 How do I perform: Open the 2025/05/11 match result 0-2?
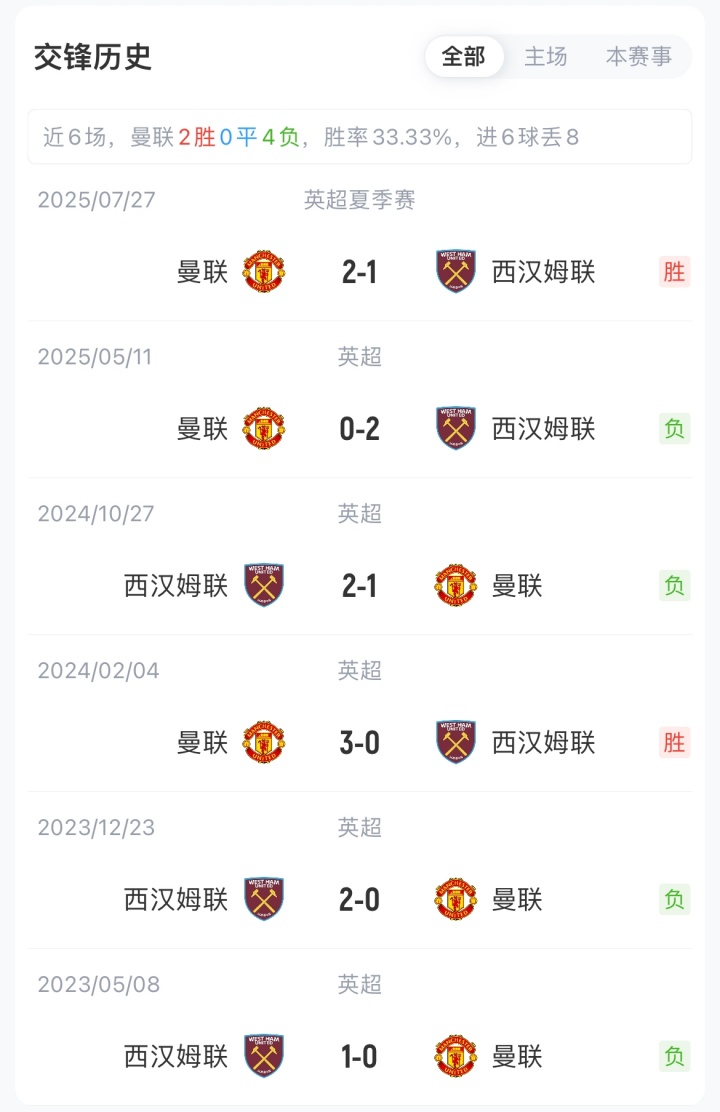coord(359,429)
